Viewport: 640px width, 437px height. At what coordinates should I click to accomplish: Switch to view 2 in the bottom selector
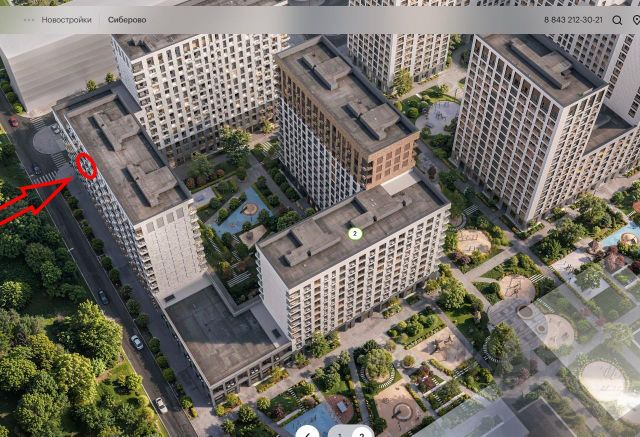pos(360,433)
